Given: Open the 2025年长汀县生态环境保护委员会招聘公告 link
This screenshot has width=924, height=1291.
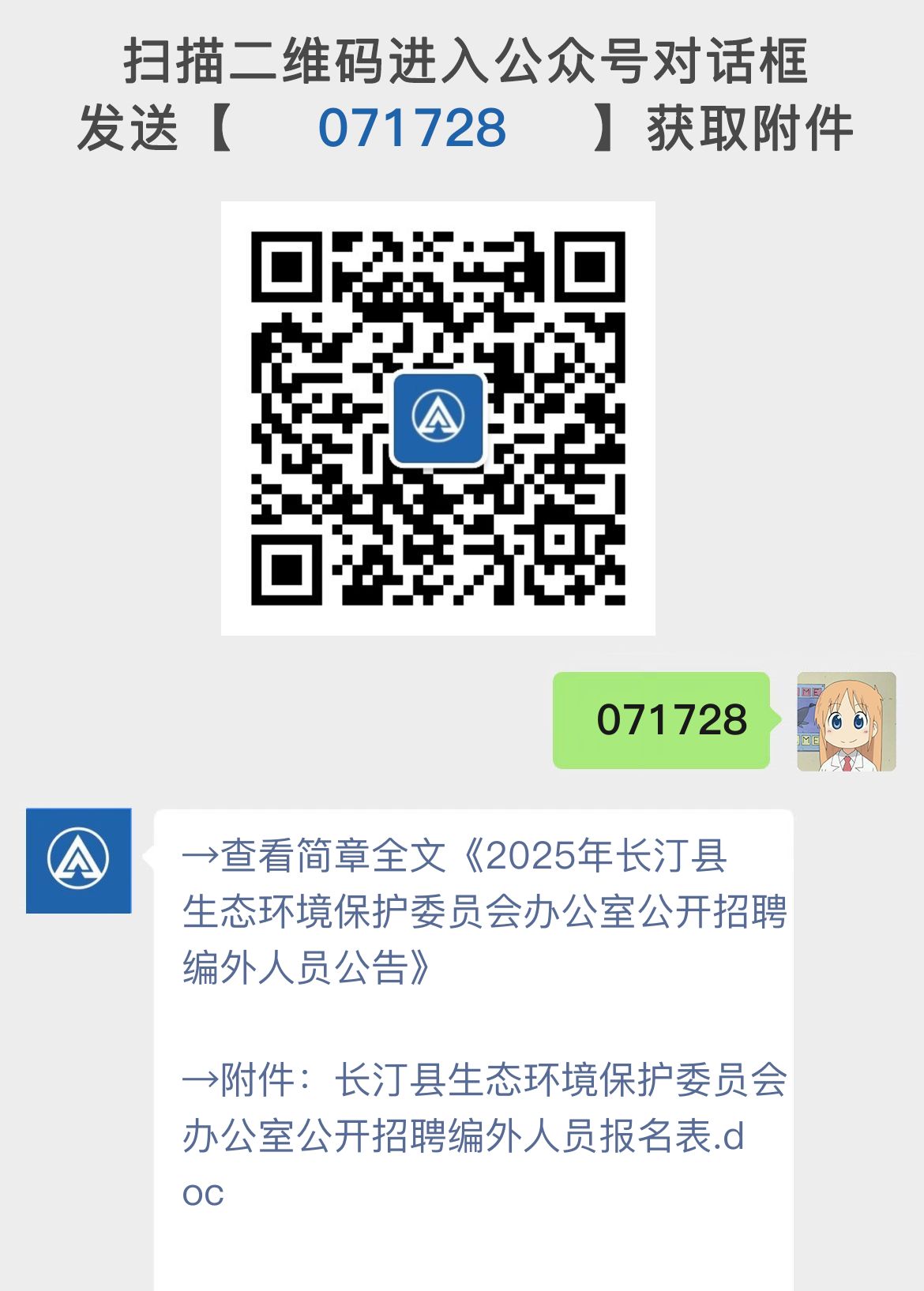Looking at the screenshot, I should tap(474, 908).
